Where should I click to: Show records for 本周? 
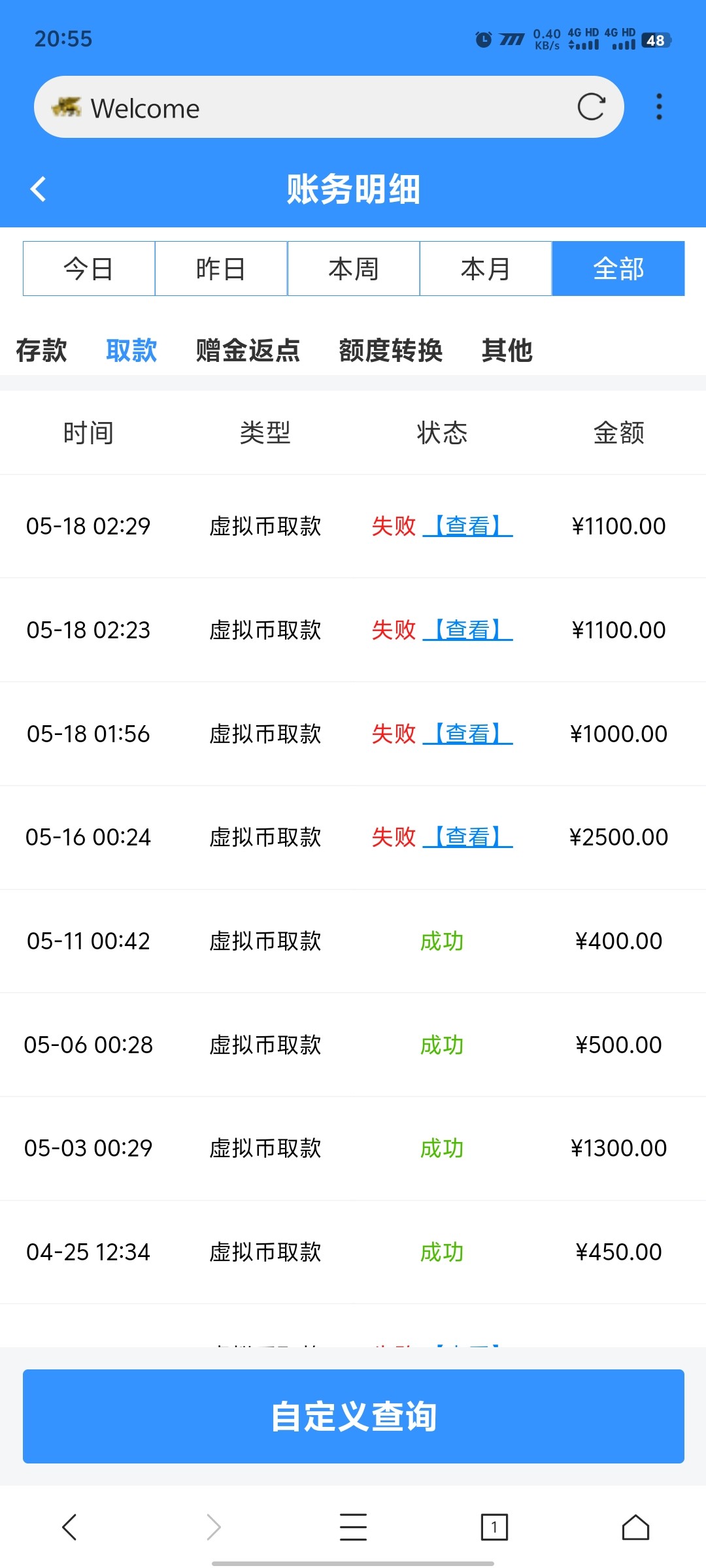click(354, 269)
